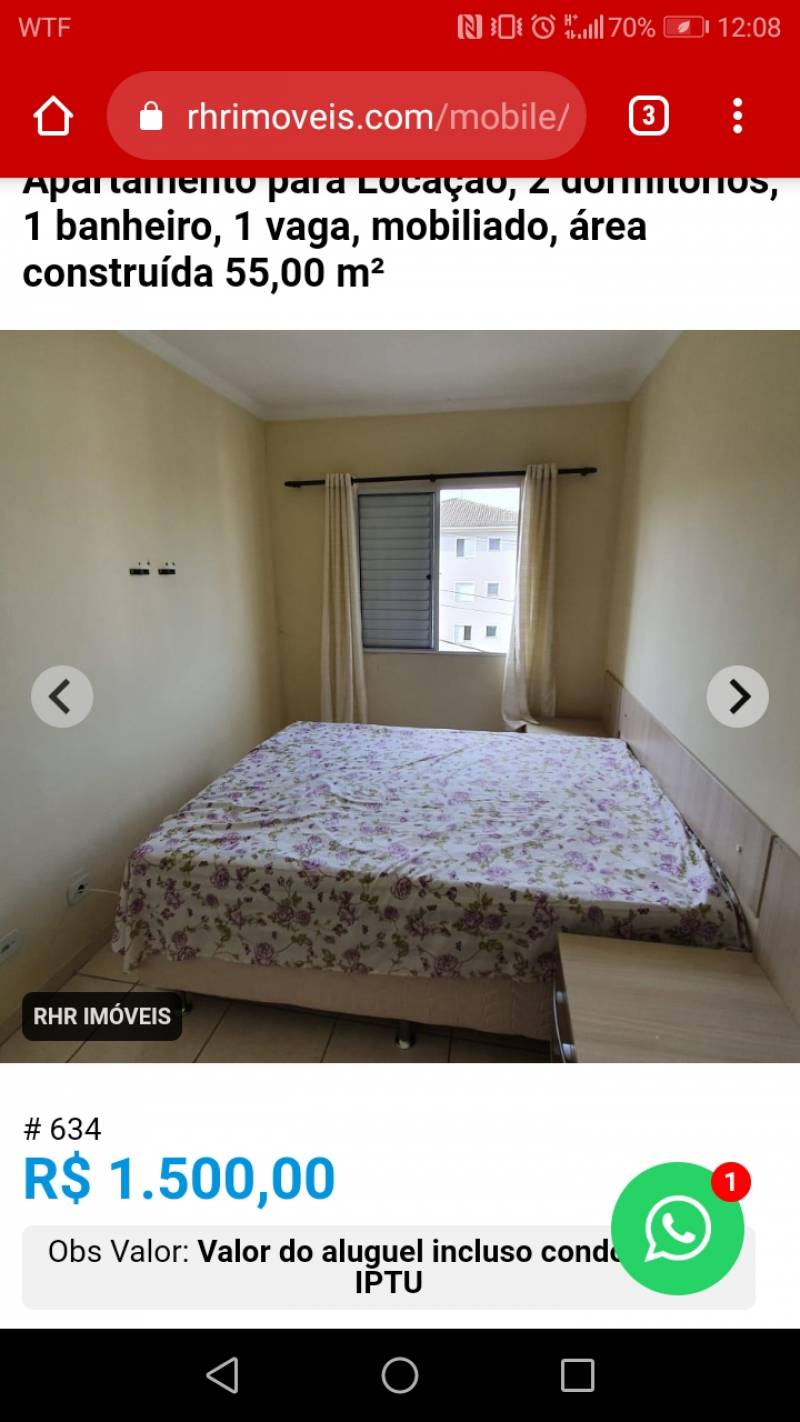This screenshot has width=800, height=1422.
Task: Show the next apartment photo
Action: [738, 696]
